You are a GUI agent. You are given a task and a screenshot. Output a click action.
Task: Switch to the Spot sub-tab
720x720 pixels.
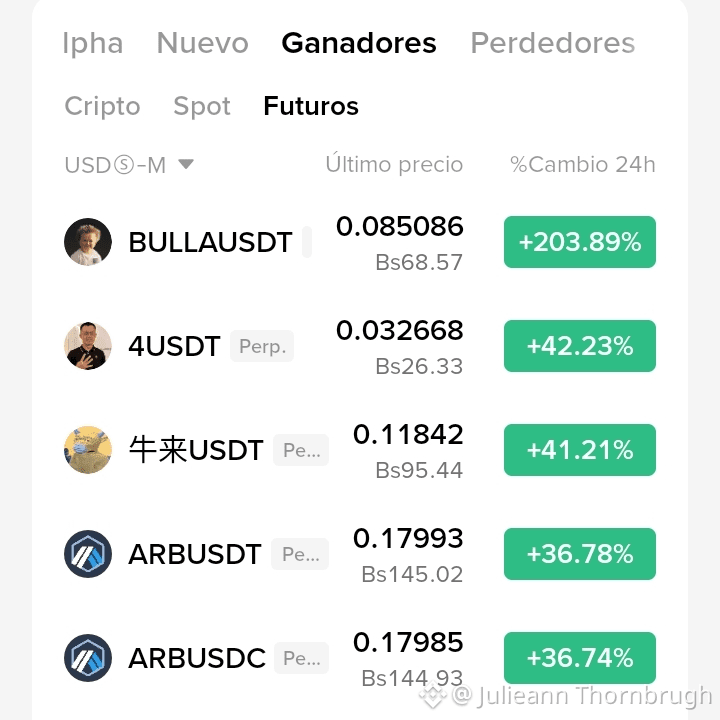[x=202, y=107]
